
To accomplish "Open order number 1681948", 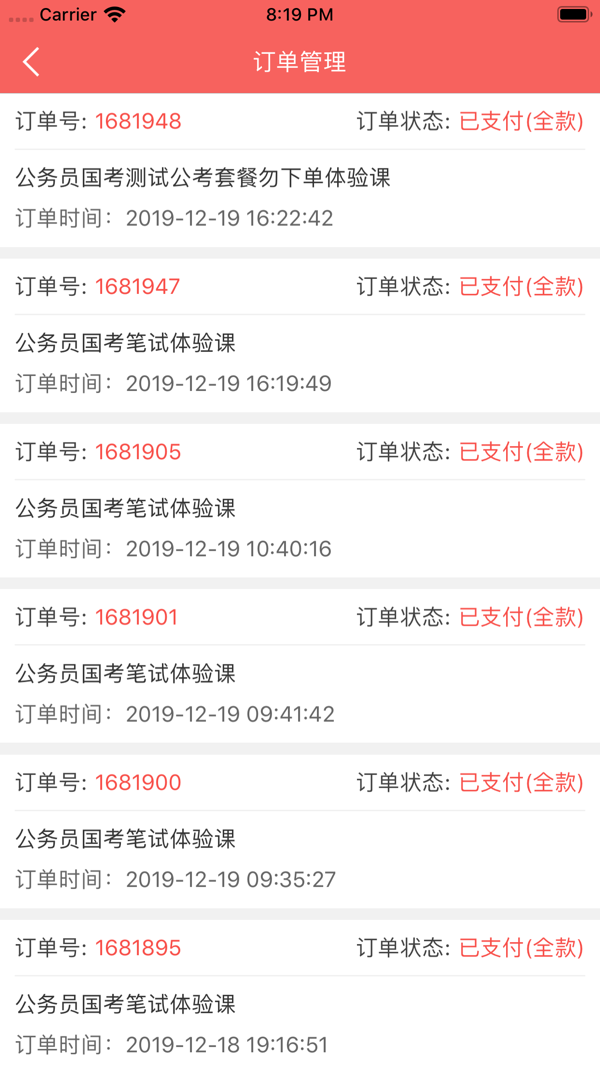I will (300, 171).
